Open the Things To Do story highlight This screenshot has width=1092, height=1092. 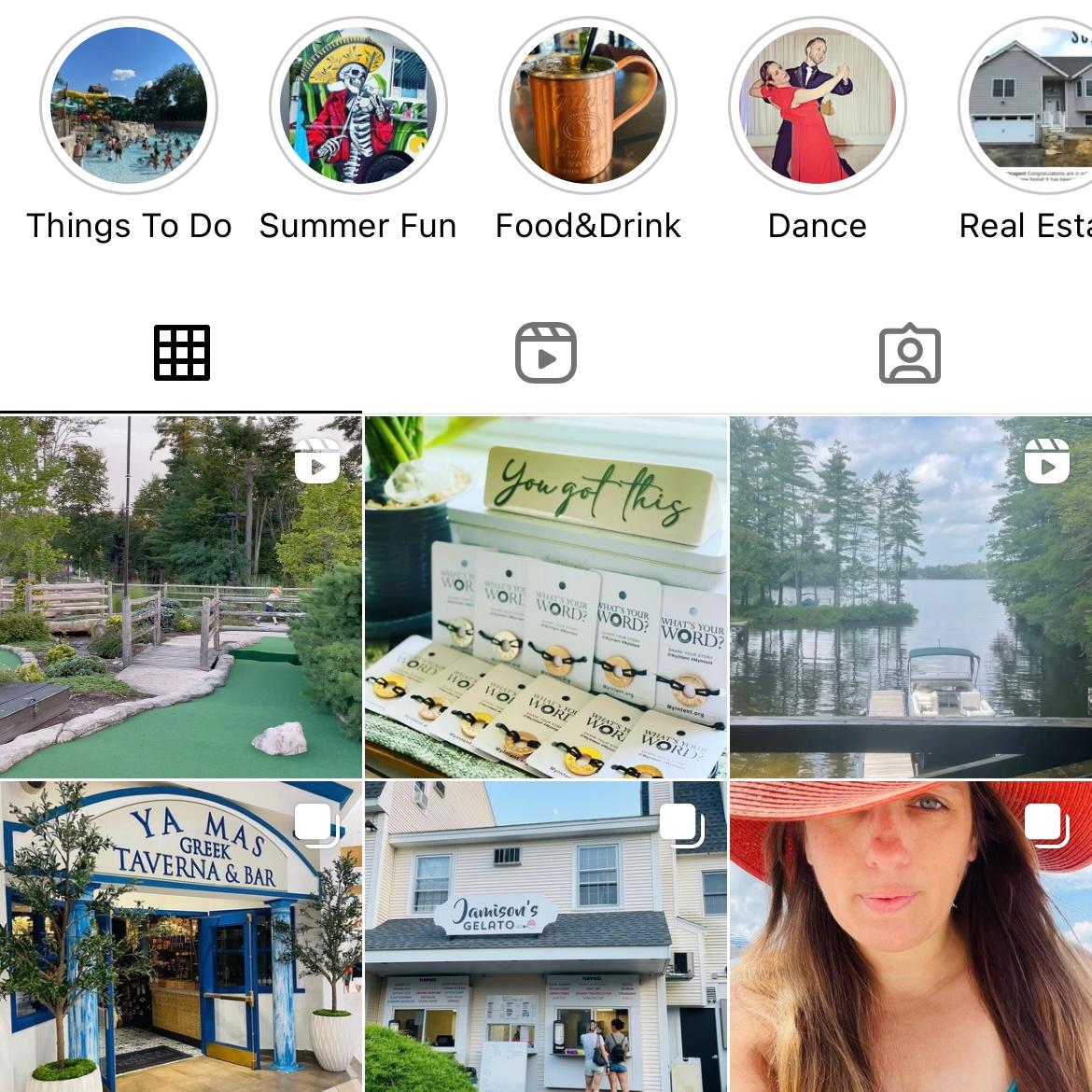click(129, 106)
